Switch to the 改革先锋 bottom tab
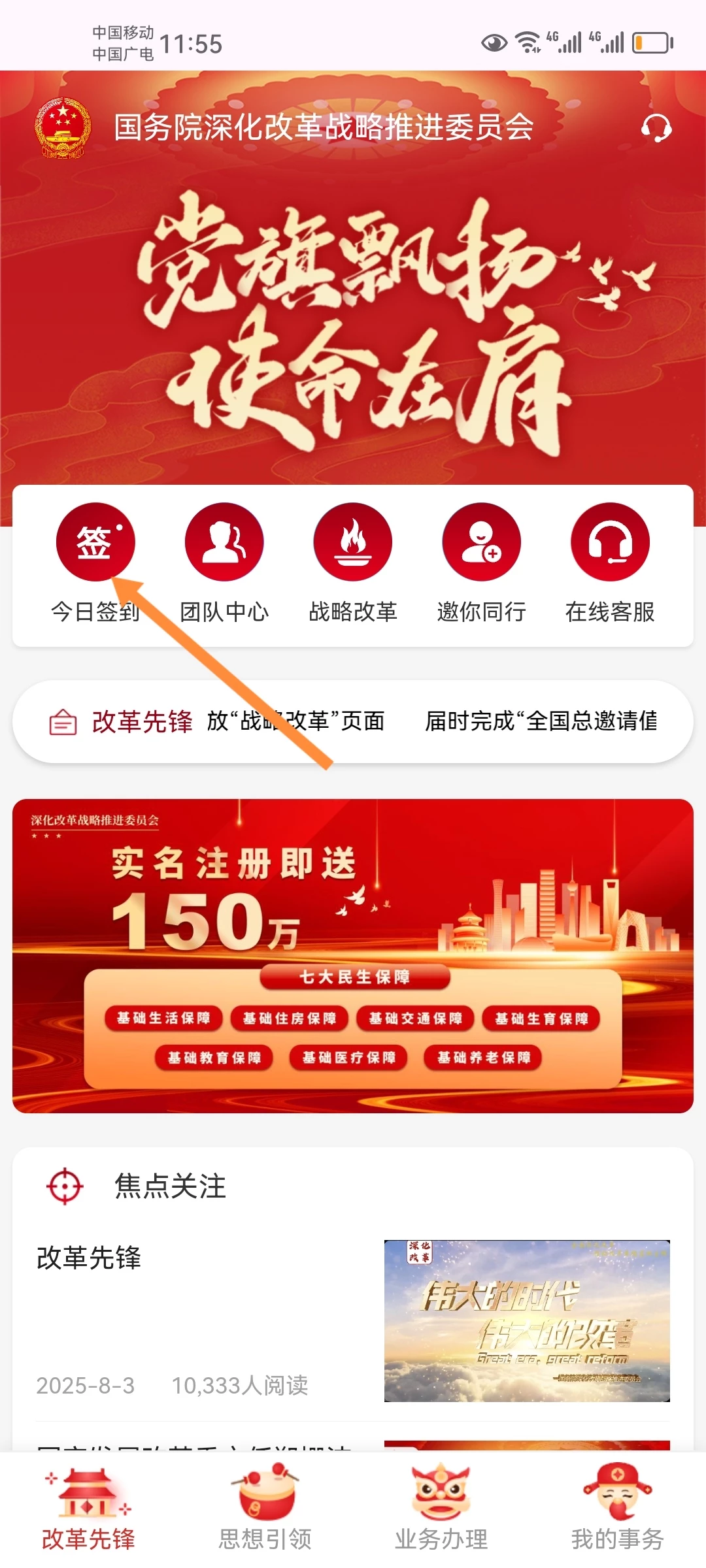 coord(88,1509)
